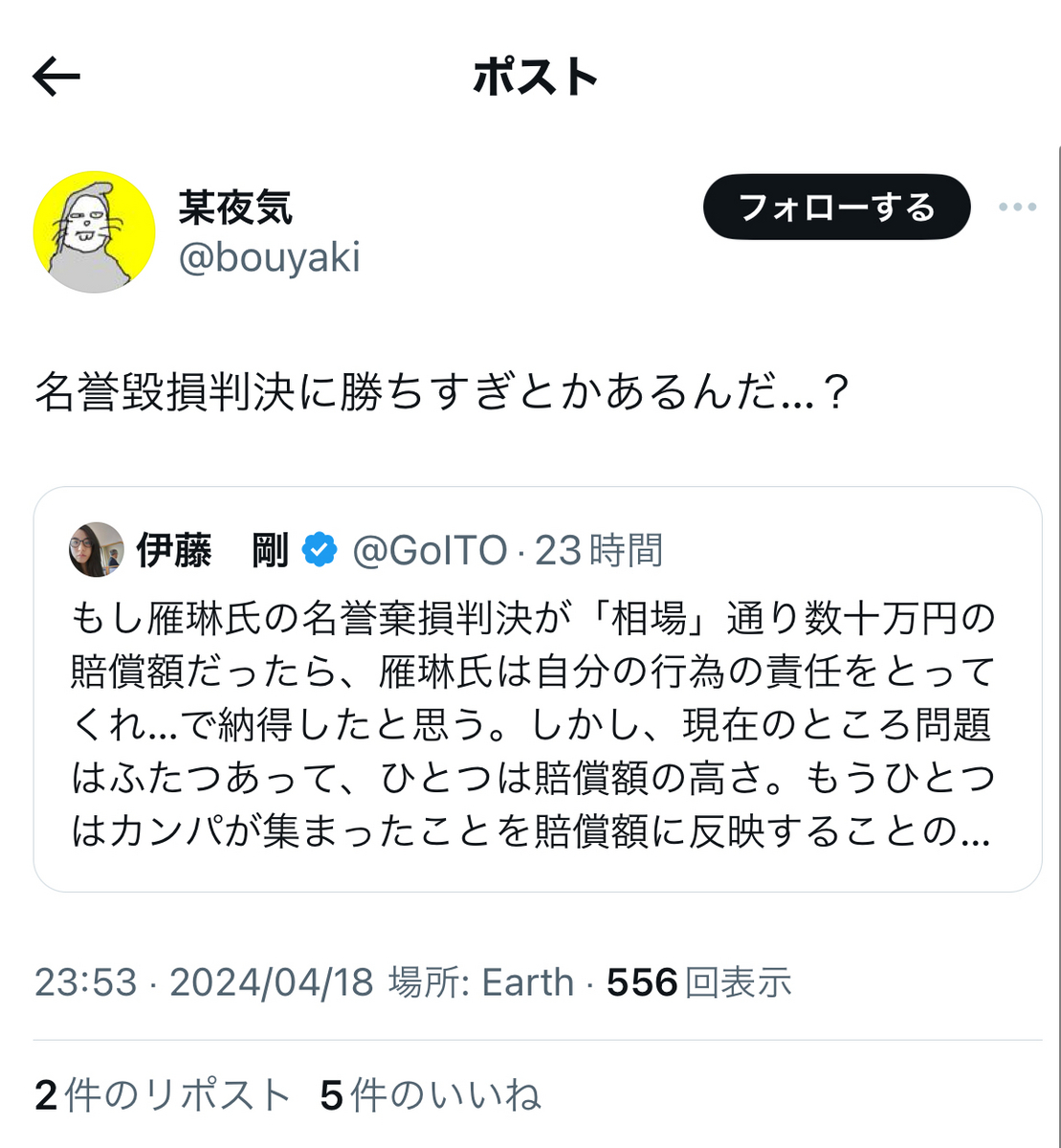The image size is (1061, 1148).
Task: View the list of 2件のリポスト
Action: 162,1095
